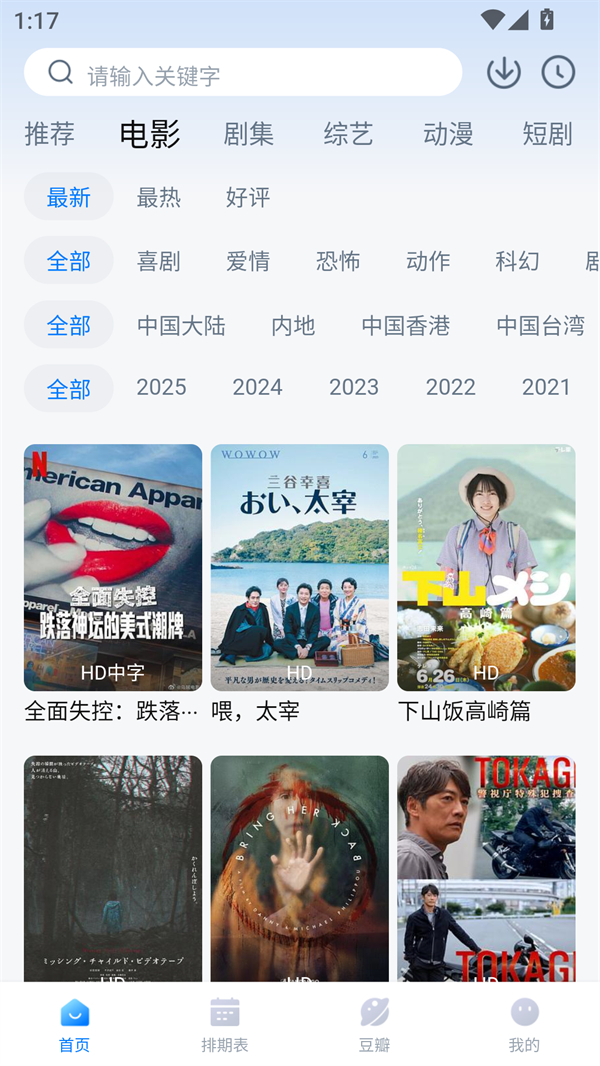Image resolution: width=600 pixels, height=1066 pixels.
Task: Open the movie 下山饭高崎篇
Action: tap(486, 568)
